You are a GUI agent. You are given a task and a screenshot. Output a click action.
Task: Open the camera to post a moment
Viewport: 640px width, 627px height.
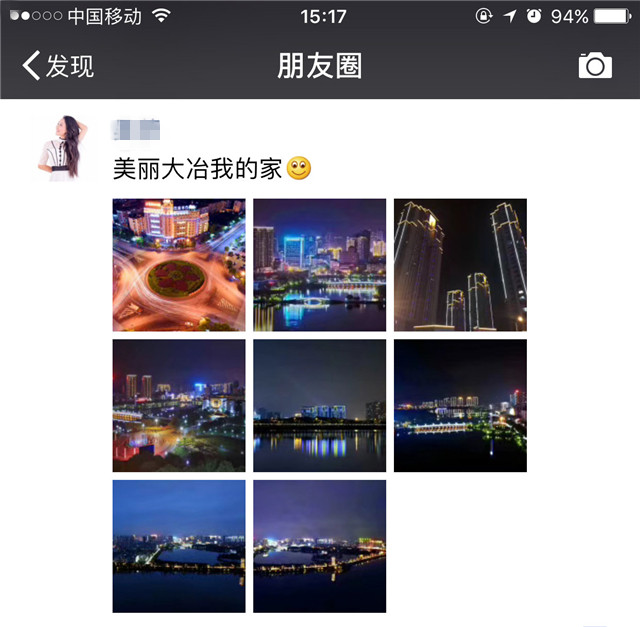point(595,66)
